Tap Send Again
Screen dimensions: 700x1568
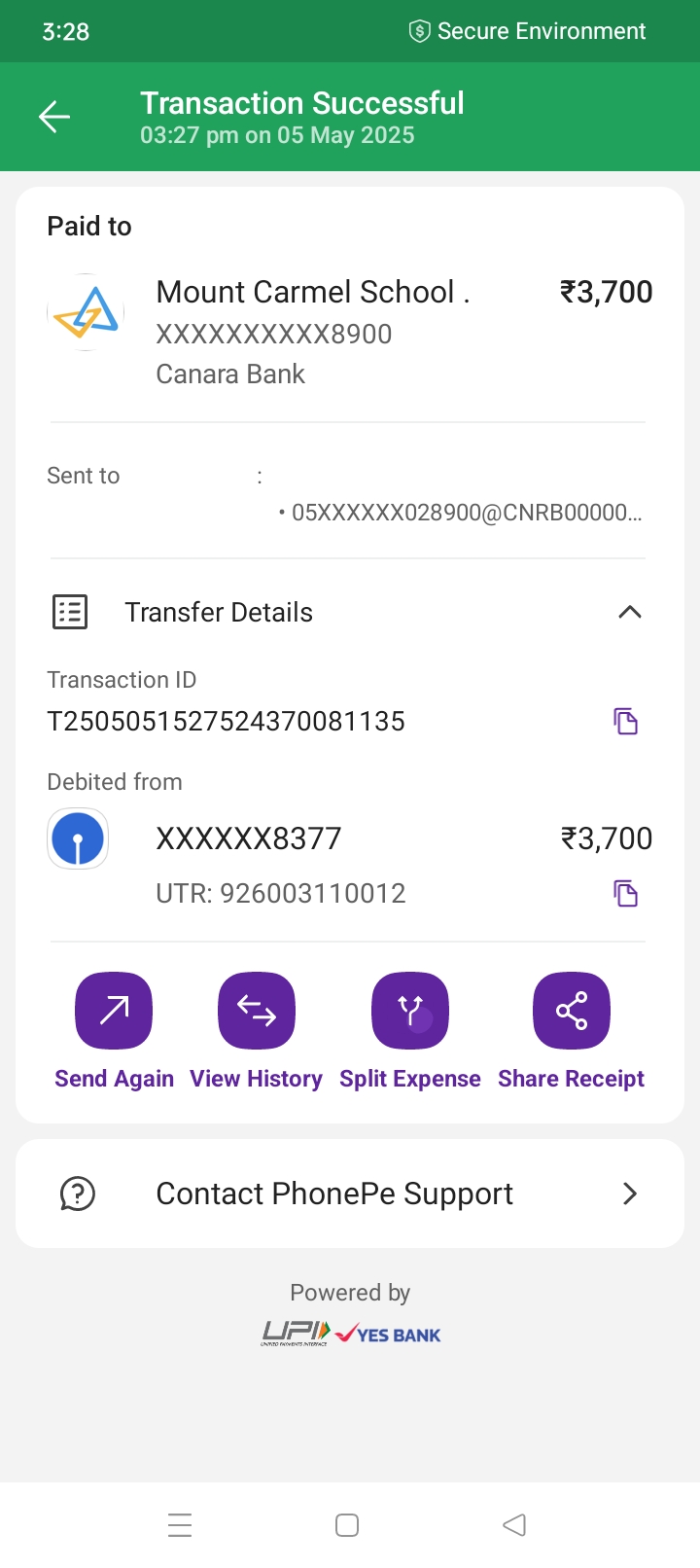point(114,1031)
